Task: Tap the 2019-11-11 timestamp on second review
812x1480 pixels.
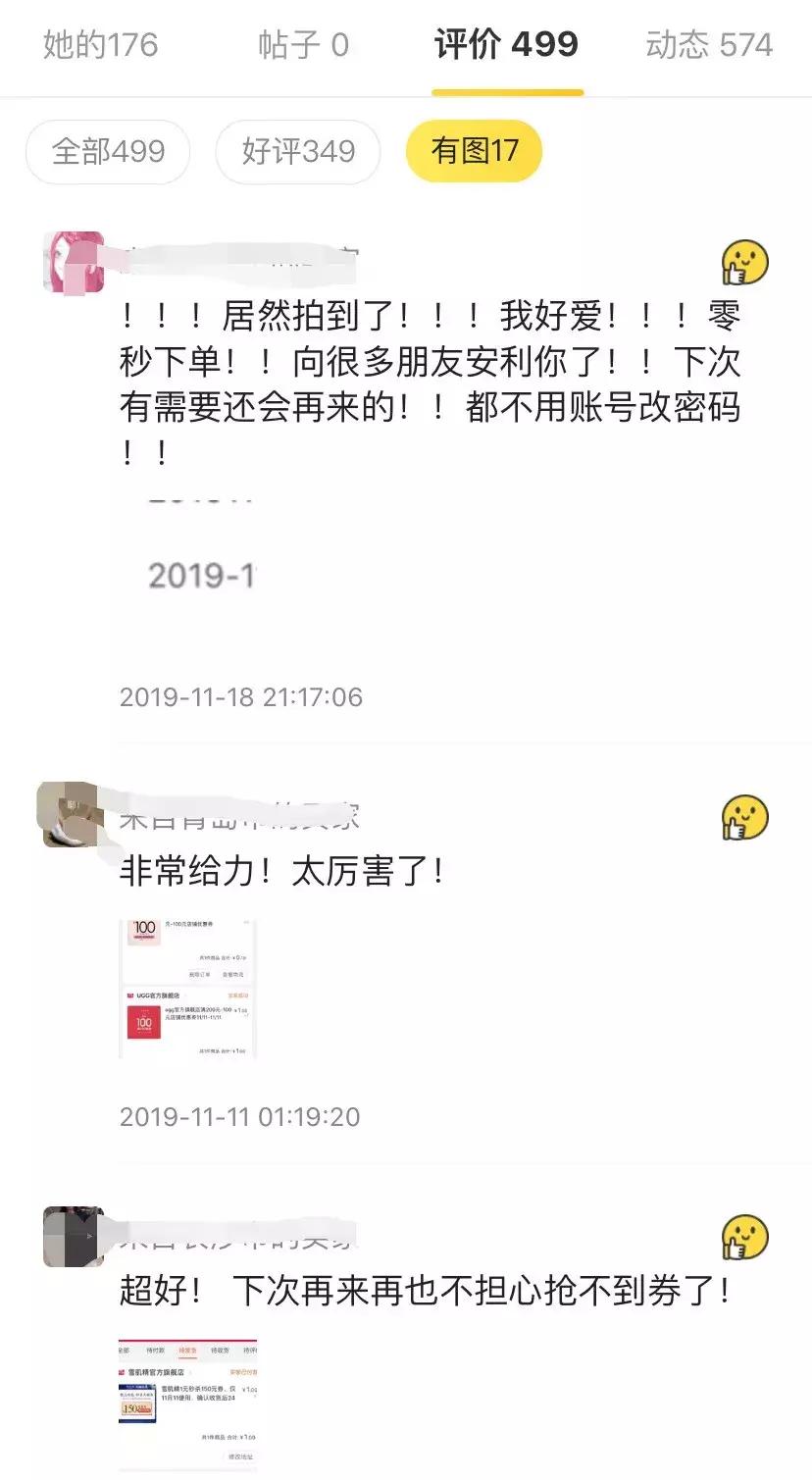Action: point(242,1117)
